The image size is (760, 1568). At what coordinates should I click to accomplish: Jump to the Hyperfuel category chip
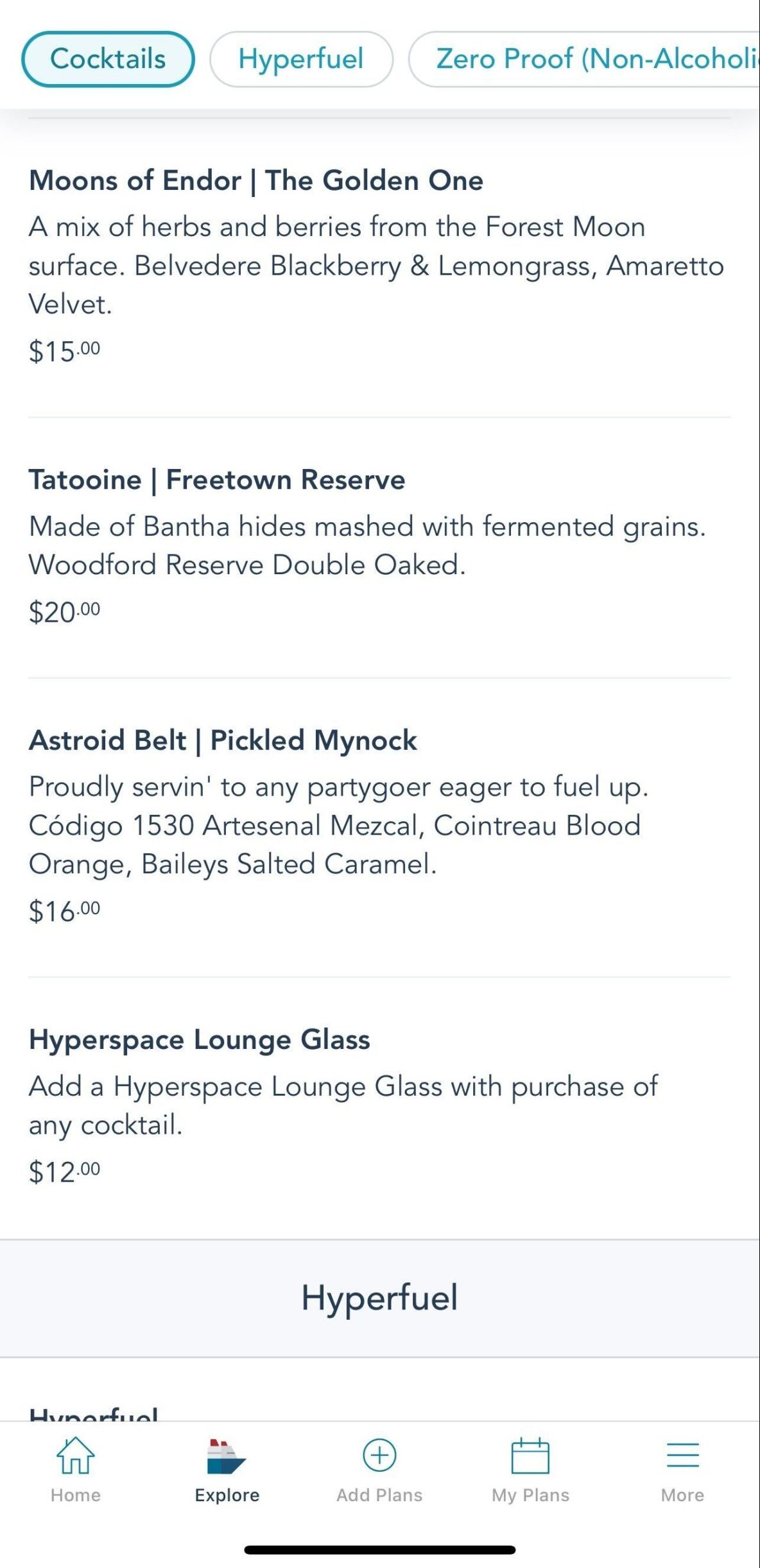[301, 59]
